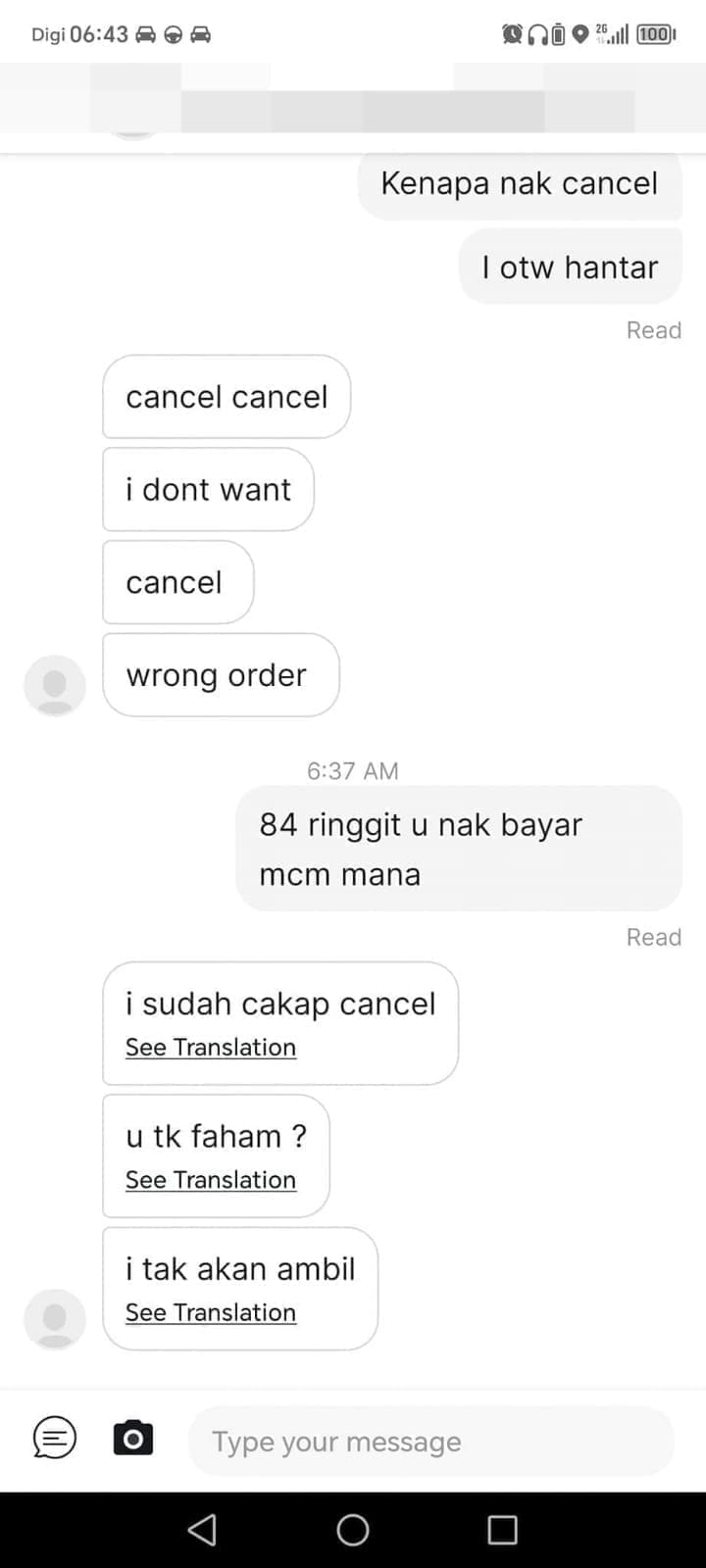Image resolution: width=706 pixels, height=1568 pixels.
Task: Open the camera to send a photo
Action: click(x=133, y=1438)
